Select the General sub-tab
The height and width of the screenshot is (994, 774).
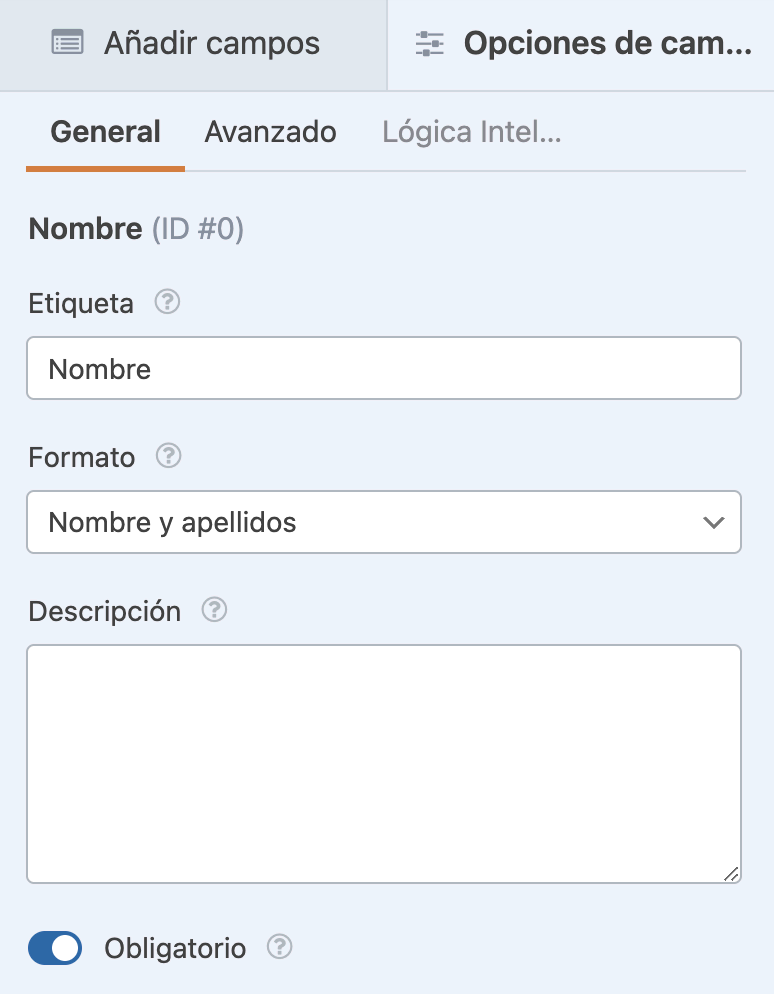pyautogui.click(x=105, y=132)
